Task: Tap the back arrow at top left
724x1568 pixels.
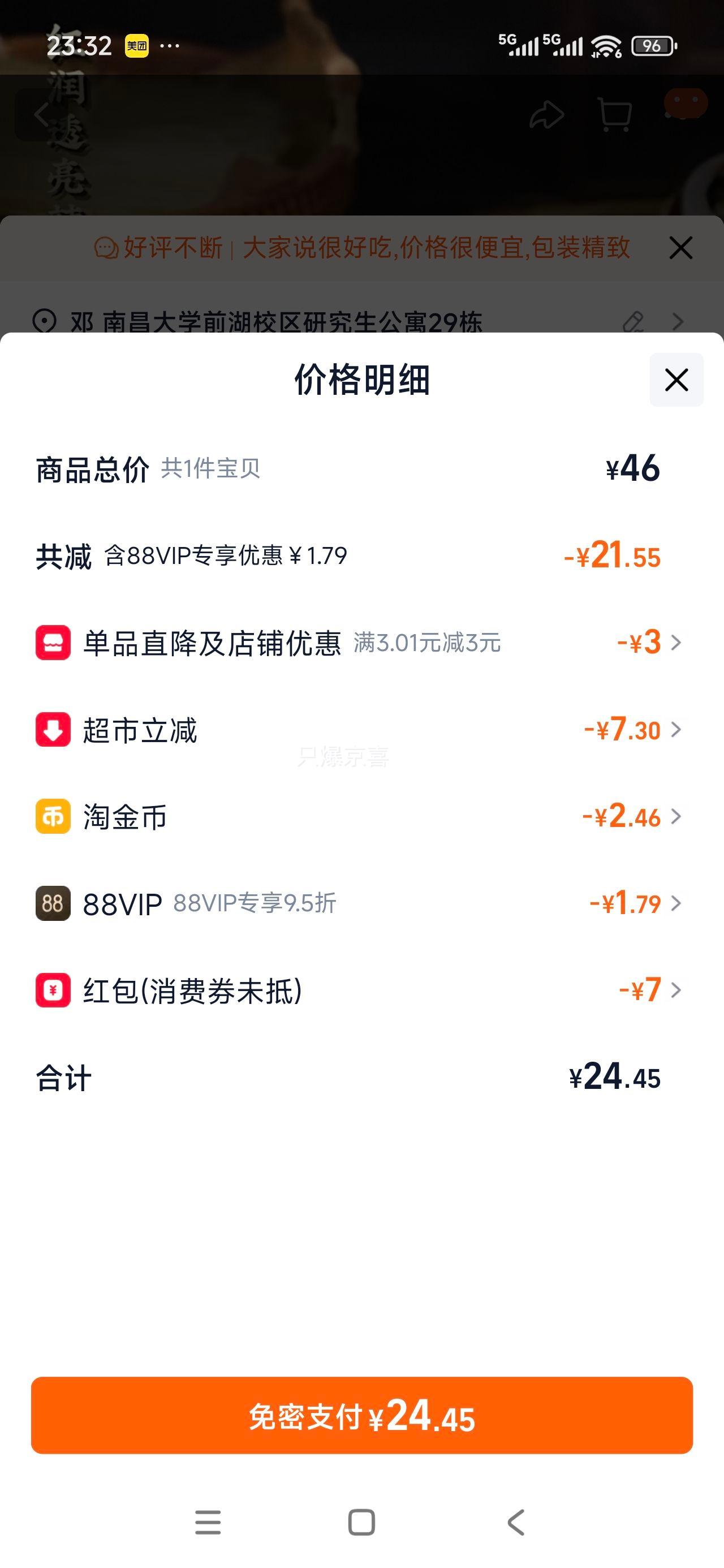Action: (x=40, y=113)
